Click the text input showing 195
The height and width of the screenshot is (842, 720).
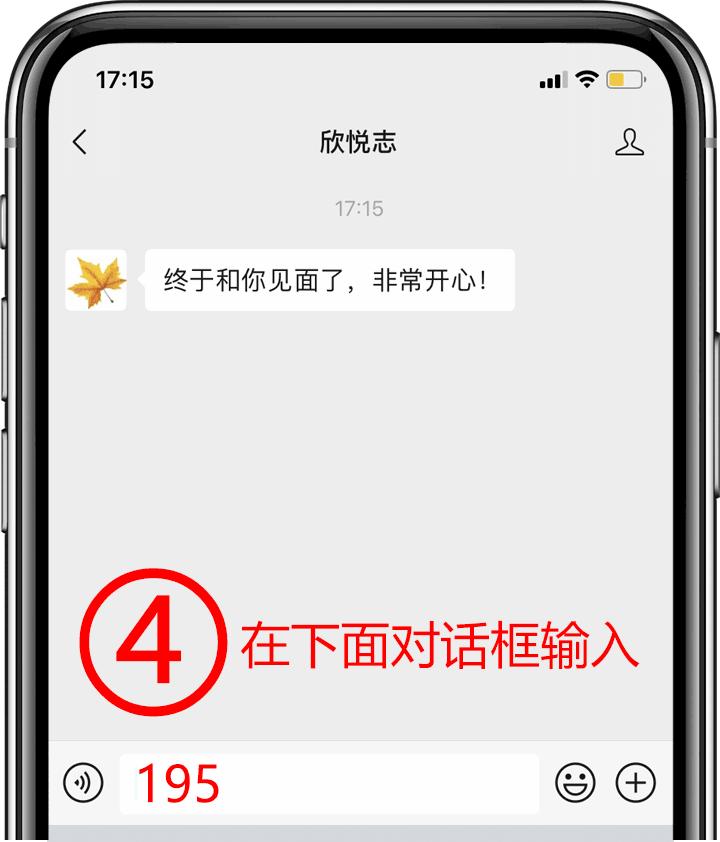pyautogui.click(x=330, y=783)
